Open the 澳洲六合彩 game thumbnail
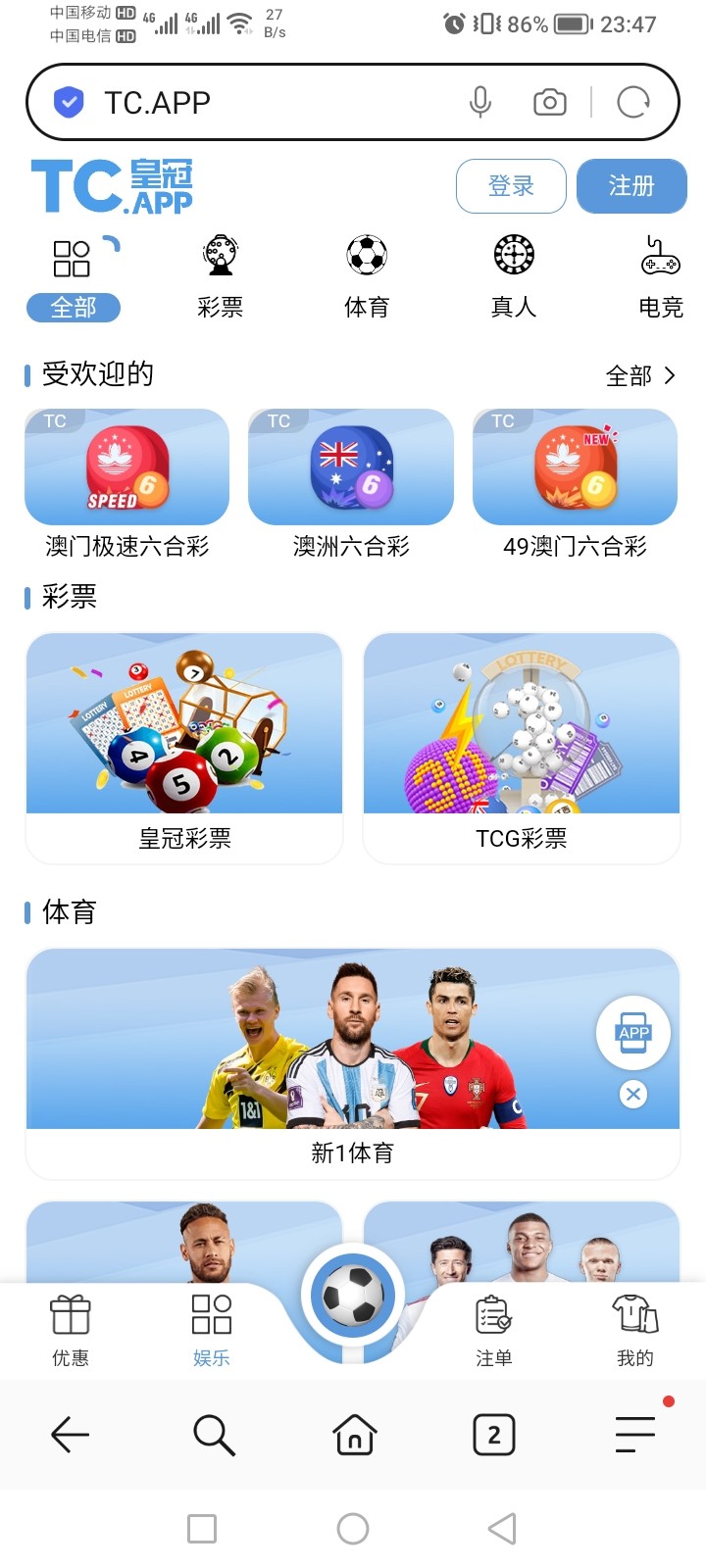 coord(350,467)
